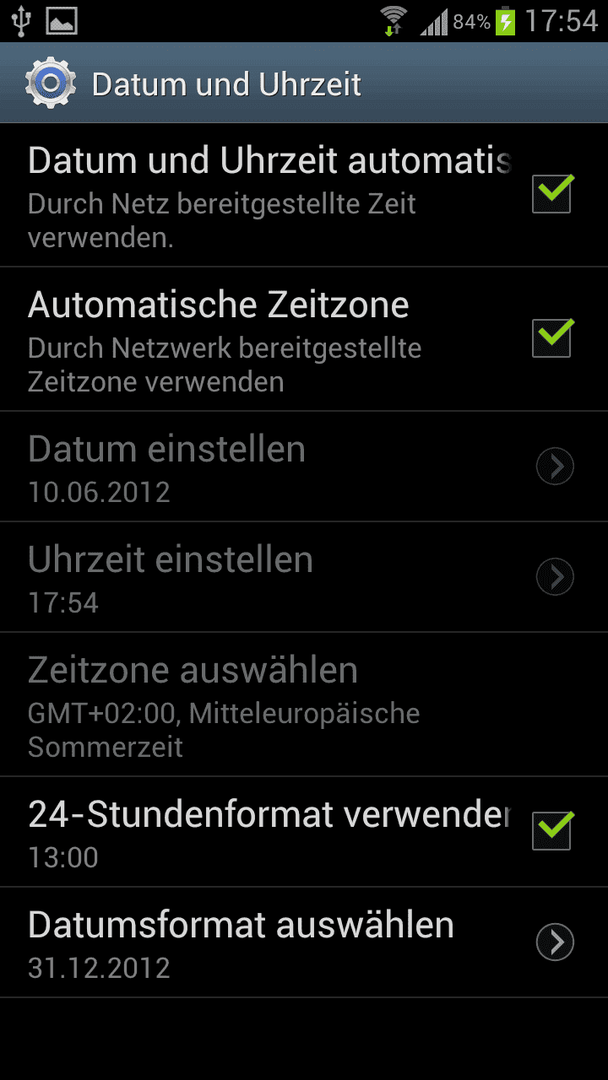
Task: Open Datumsformat auswählen
Action: [x=304, y=942]
